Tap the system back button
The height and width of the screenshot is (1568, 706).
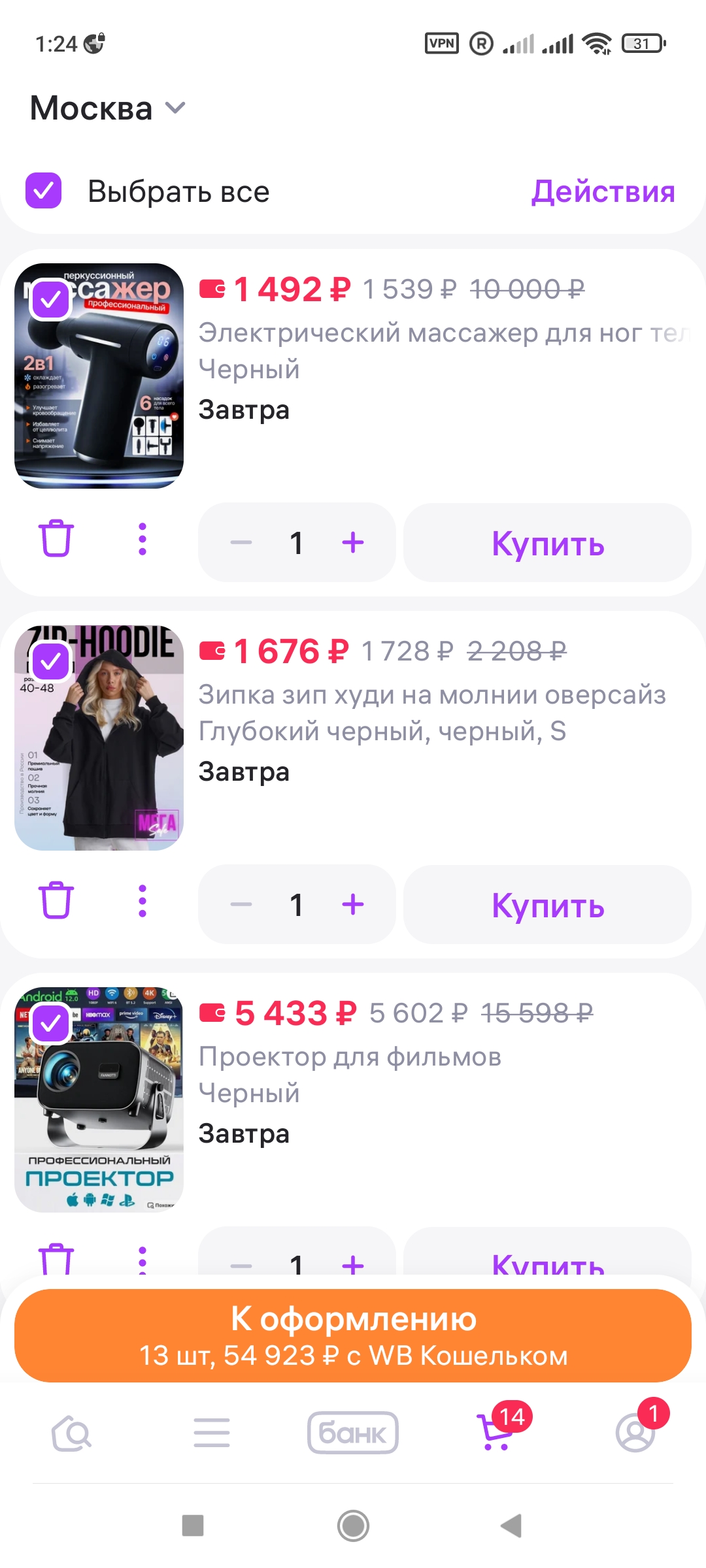click(512, 1526)
